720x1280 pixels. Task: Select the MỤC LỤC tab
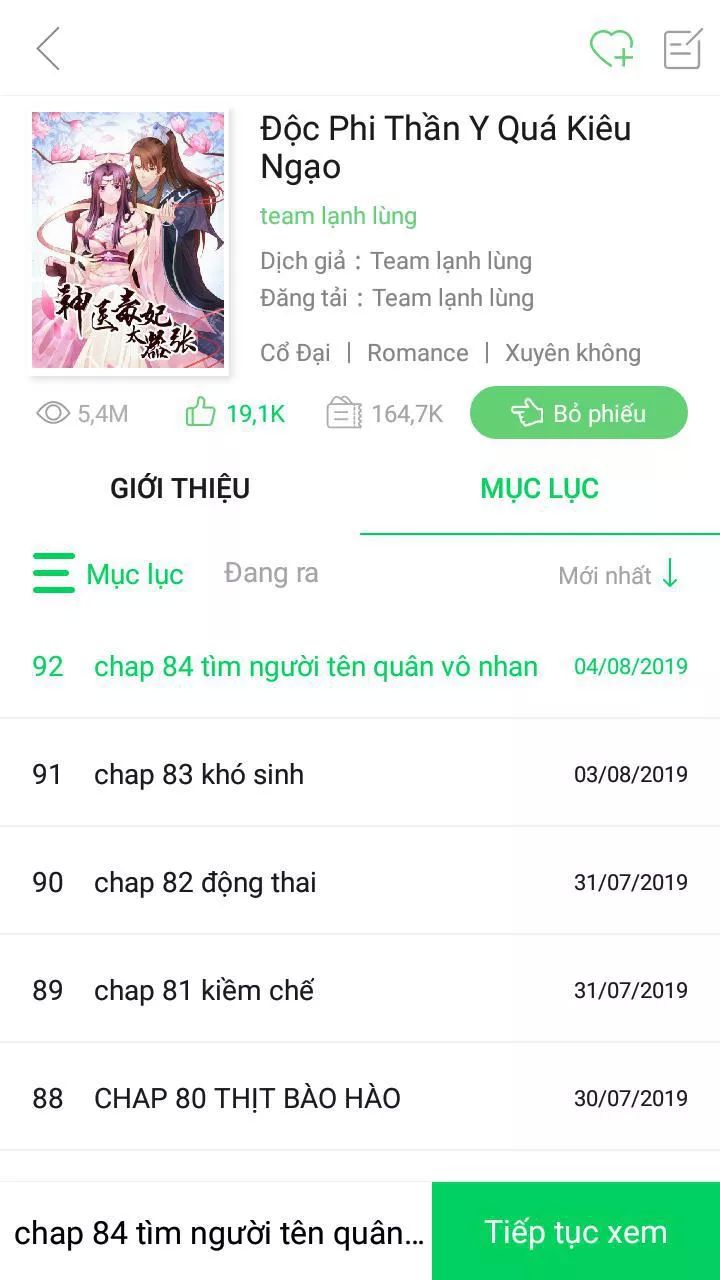[539, 488]
